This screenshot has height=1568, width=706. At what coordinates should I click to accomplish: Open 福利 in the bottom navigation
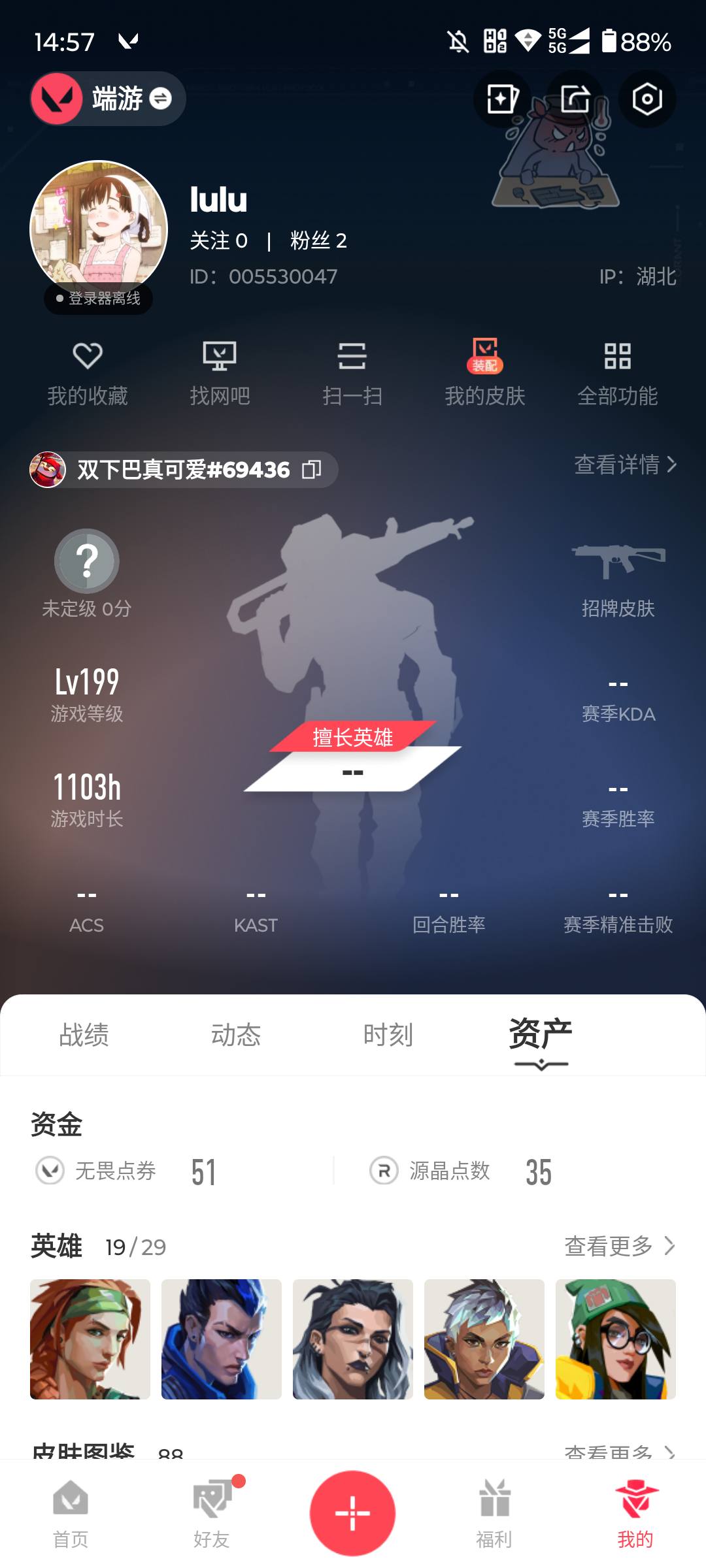click(x=494, y=1516)
